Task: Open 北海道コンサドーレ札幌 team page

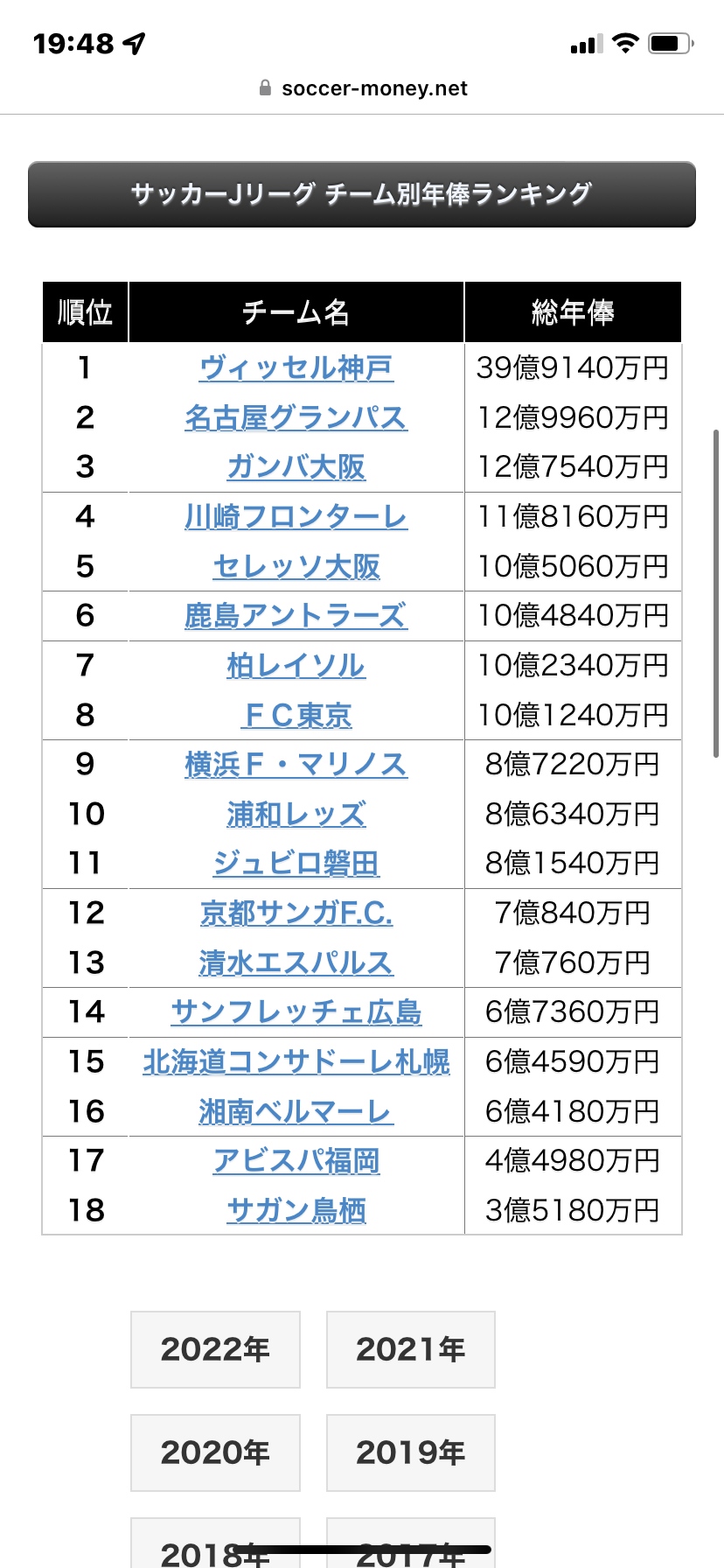Action: click(x=296, y=1062)
